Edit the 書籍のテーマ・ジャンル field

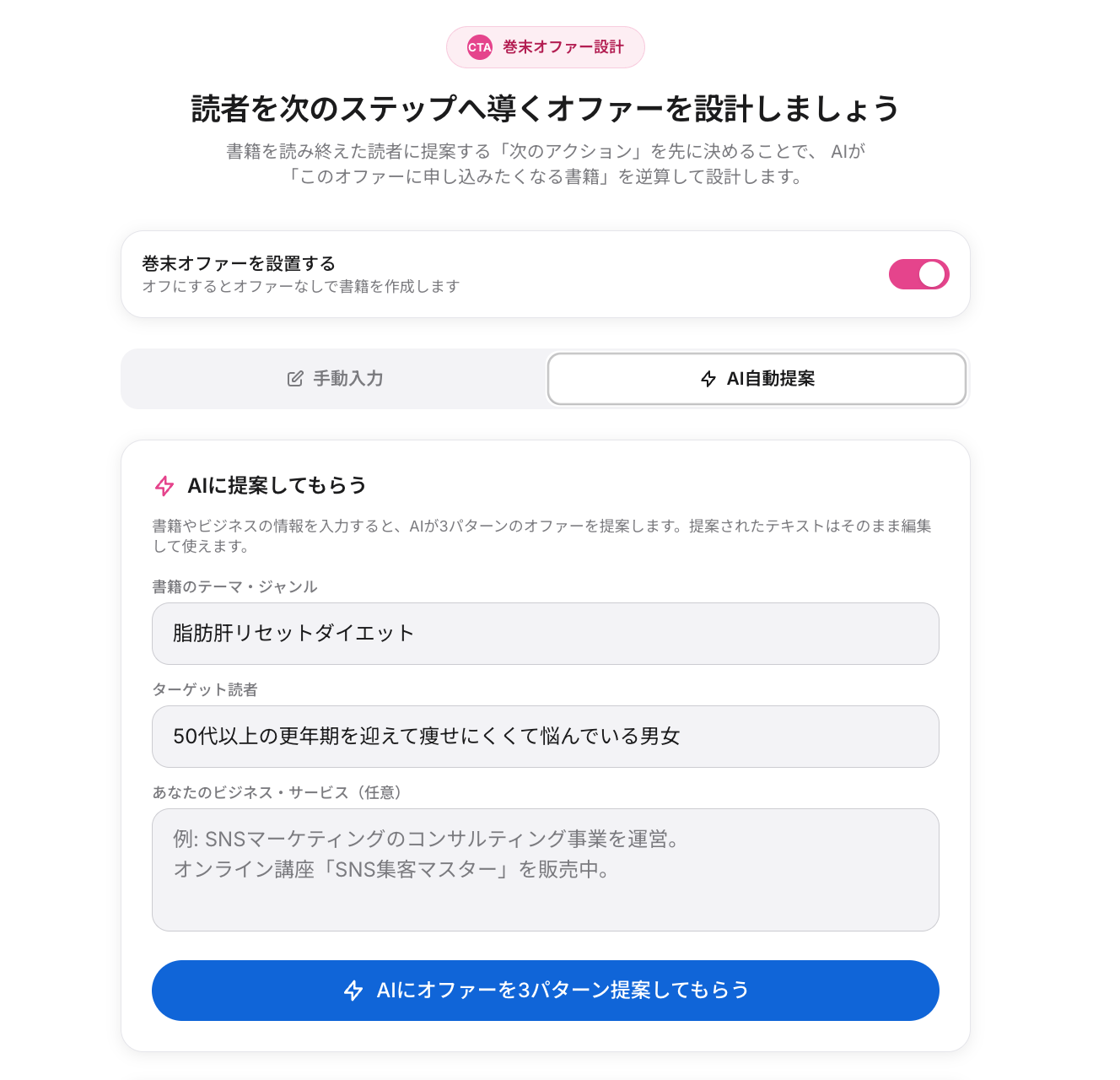click(545, 634)
